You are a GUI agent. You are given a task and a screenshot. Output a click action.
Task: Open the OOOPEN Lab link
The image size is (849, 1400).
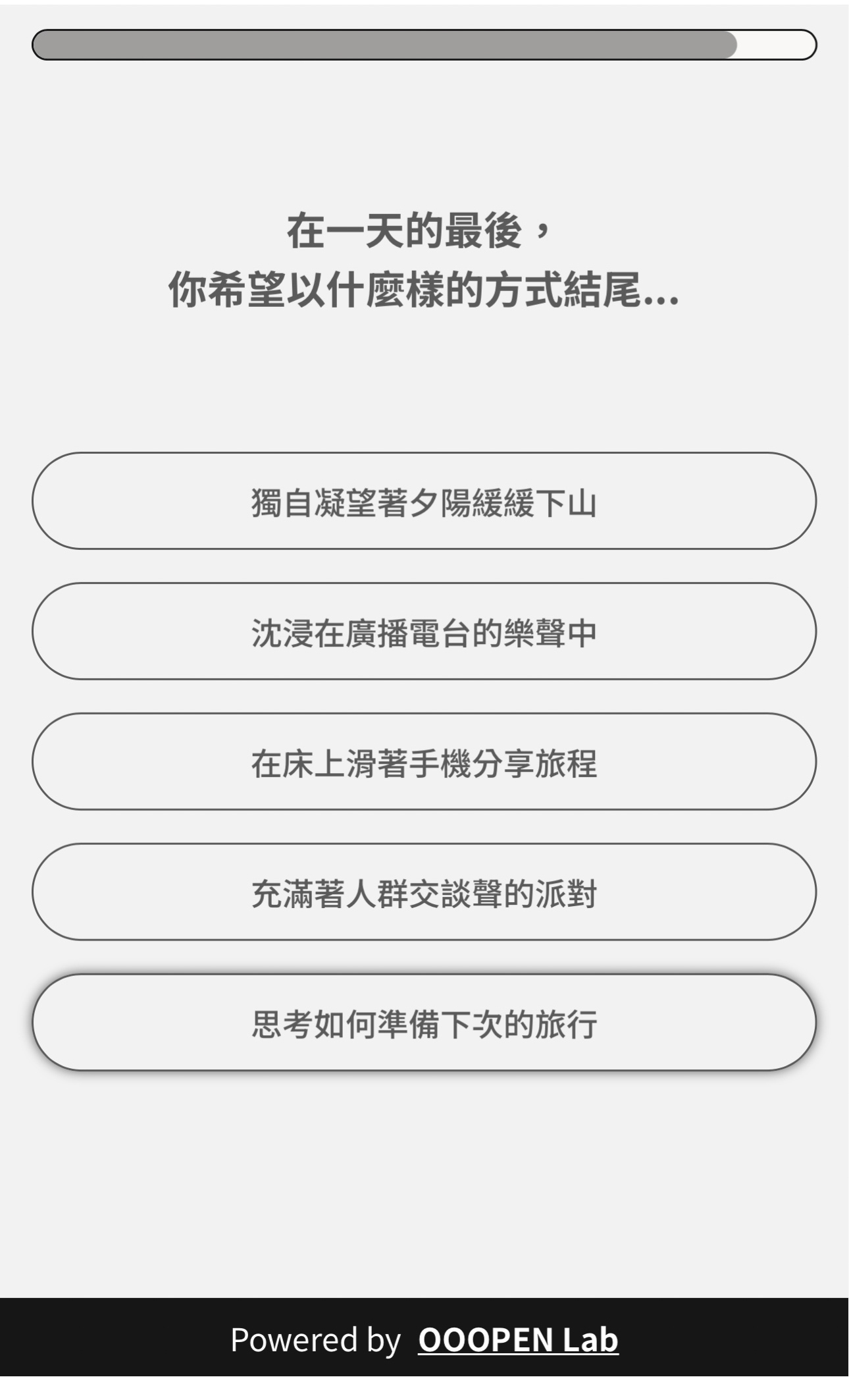coord(518,1339)
